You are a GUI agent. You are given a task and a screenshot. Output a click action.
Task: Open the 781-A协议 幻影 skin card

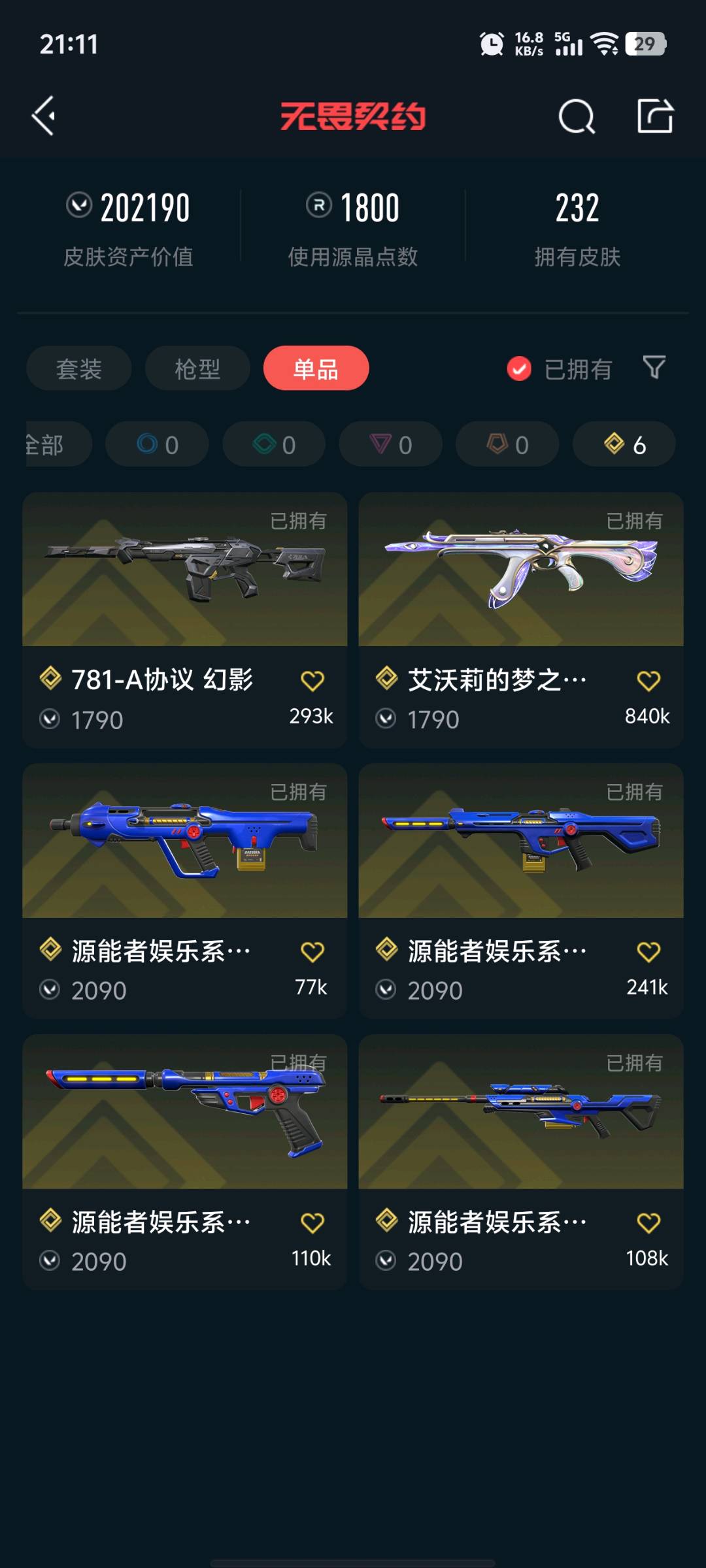pyautogui.click(x=185, y=620)
